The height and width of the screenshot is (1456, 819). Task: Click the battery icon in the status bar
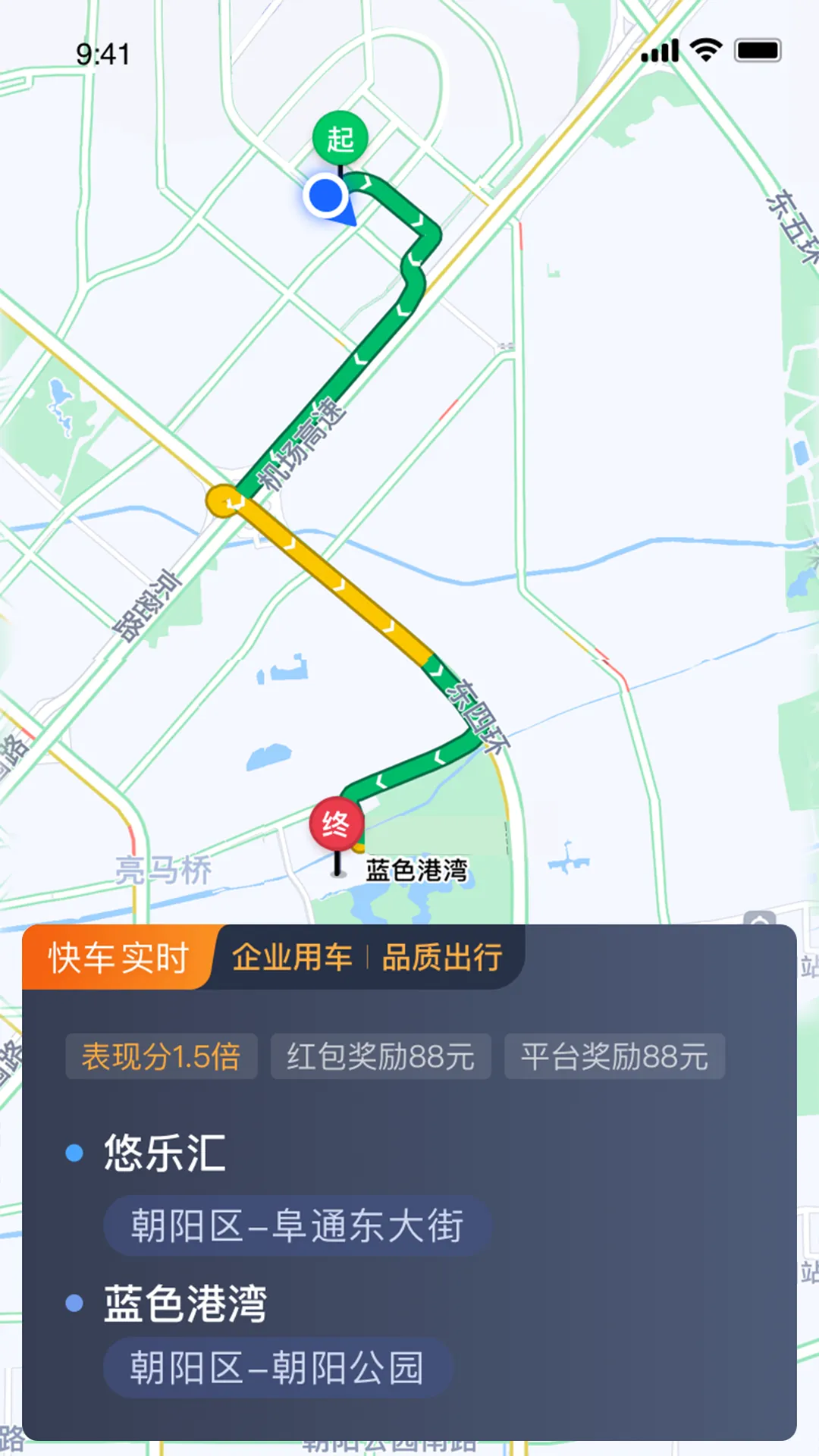(x=757, y=49)
